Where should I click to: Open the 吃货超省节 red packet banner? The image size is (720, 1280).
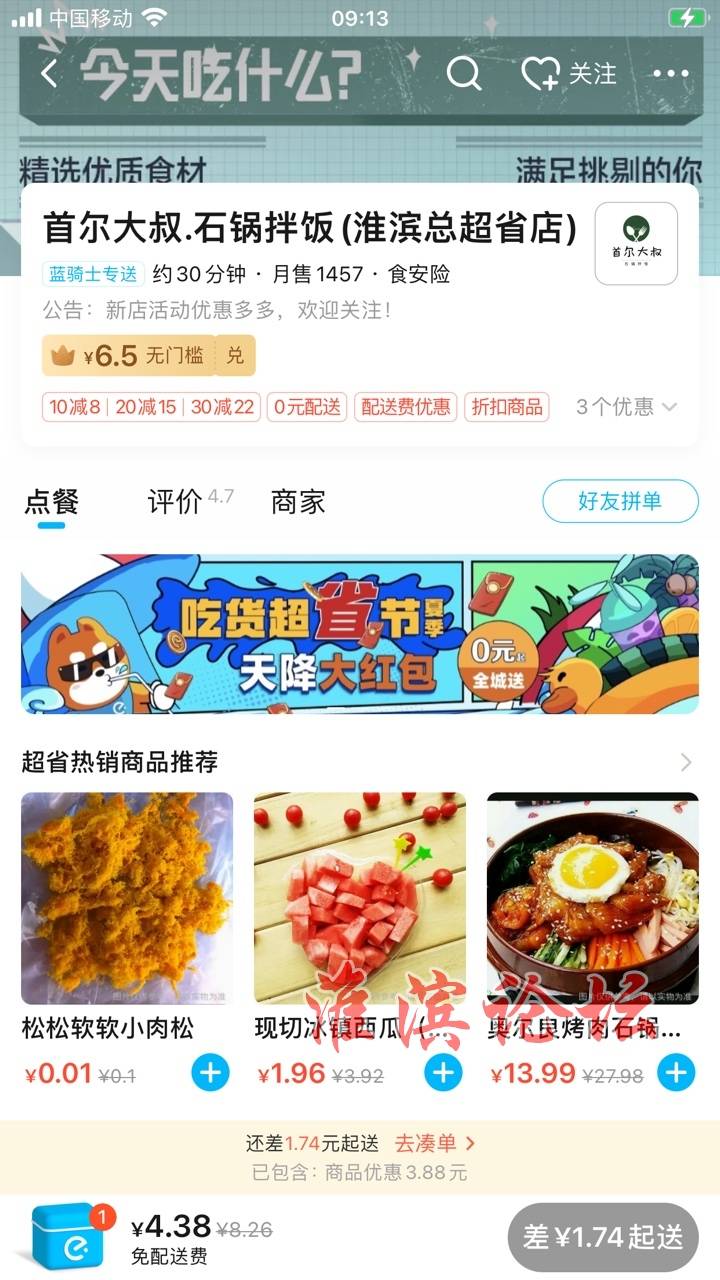click(x=360, y=634)
